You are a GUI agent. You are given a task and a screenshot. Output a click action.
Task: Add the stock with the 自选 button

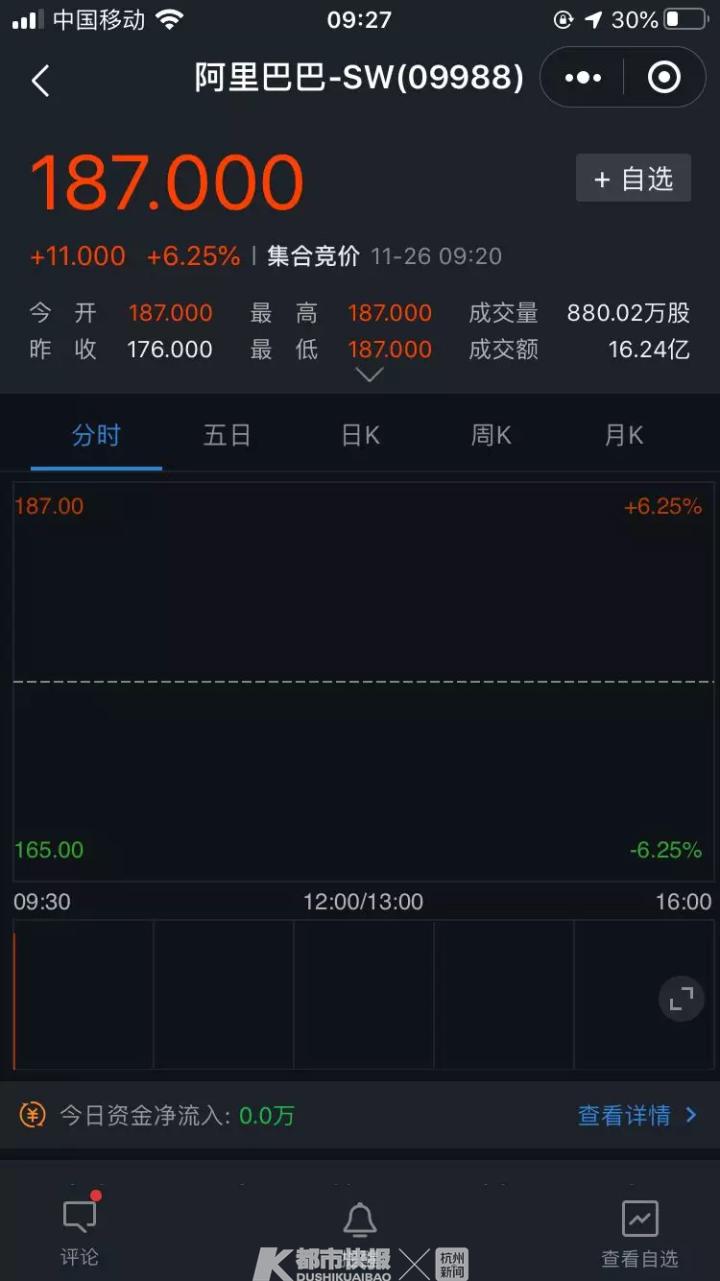click(633, 179)
